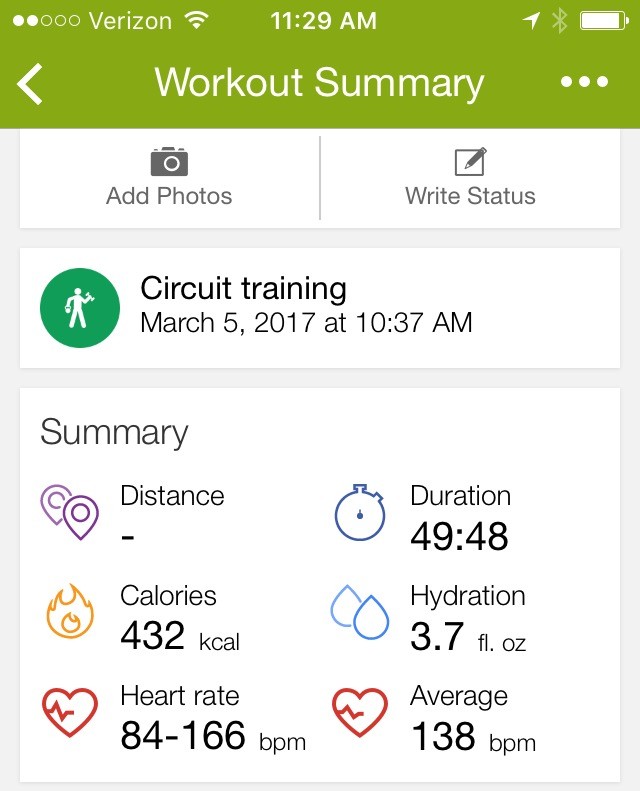640x791 pixels.
Task: Open the three-dot overflow menu
Action: pos(584,83)
